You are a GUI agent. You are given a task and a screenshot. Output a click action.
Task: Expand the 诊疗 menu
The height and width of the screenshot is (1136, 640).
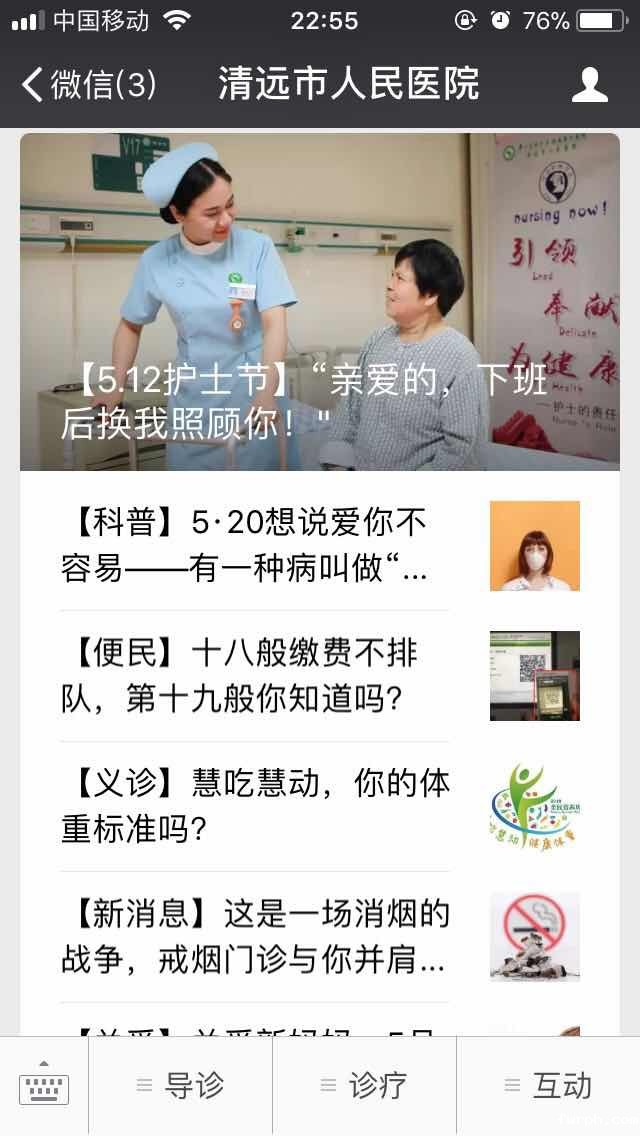coord(365,1086)
